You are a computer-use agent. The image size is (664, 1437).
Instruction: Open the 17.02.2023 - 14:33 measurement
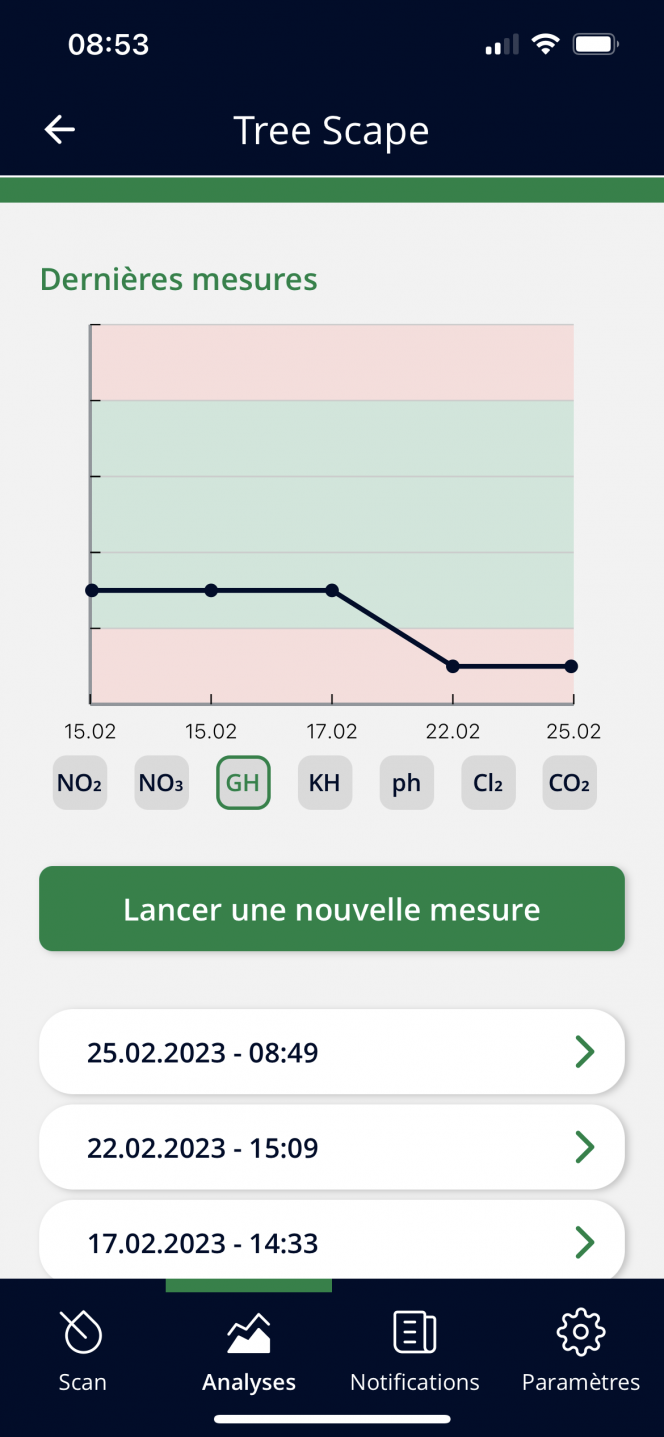tap(332, 1240)
